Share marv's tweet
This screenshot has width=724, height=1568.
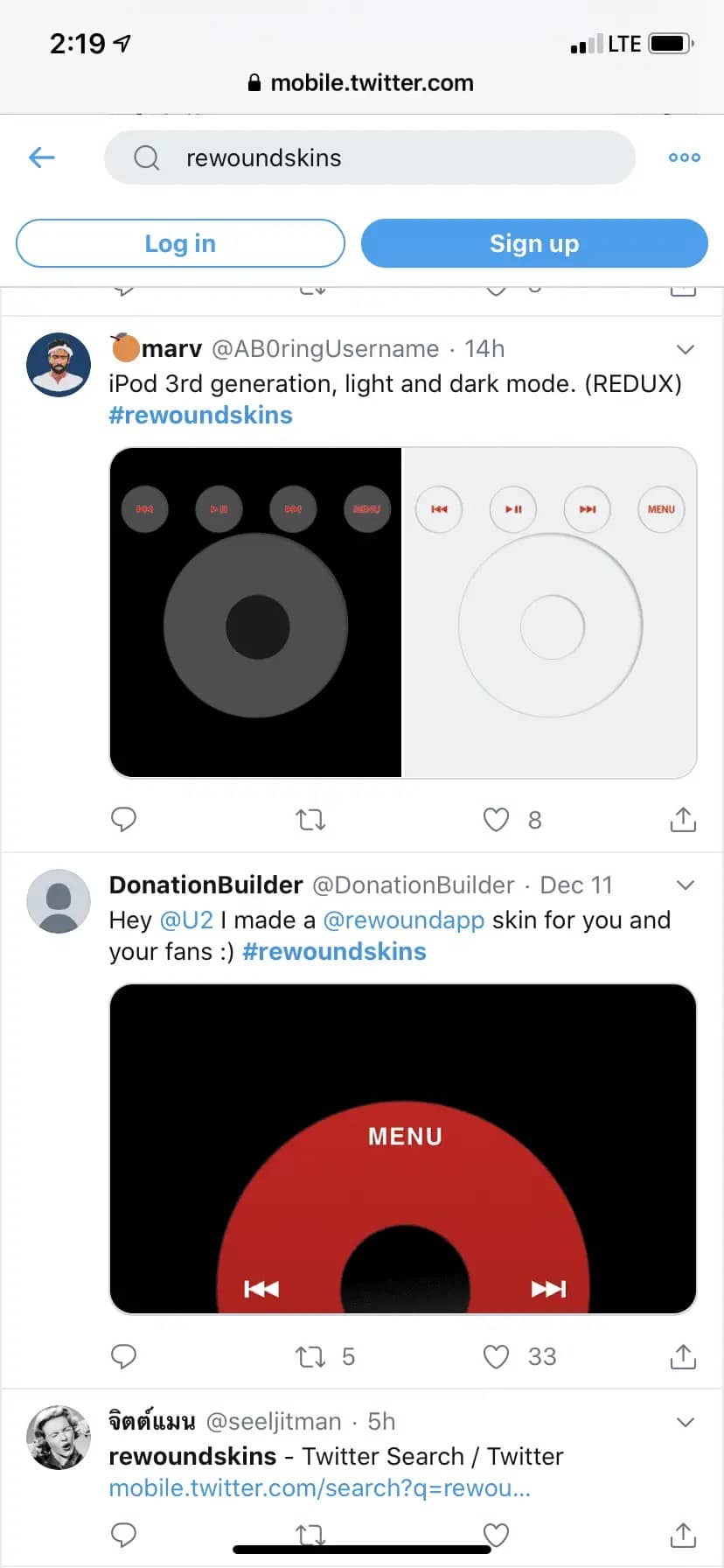pyautogui.click(x=683, y=819)
